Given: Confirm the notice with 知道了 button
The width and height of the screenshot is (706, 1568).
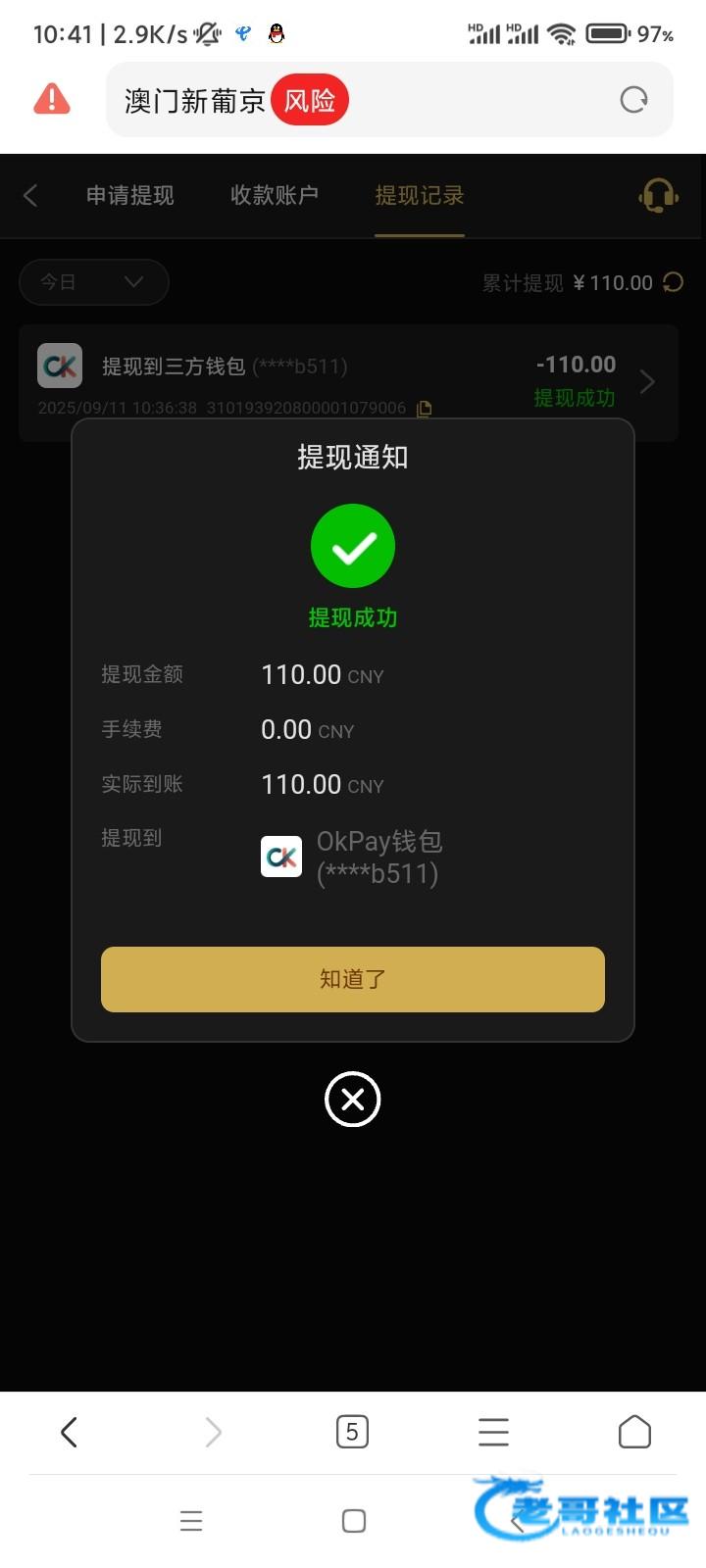Looking at the screenshot, I should pyautogui.click(x=353, y=979).
